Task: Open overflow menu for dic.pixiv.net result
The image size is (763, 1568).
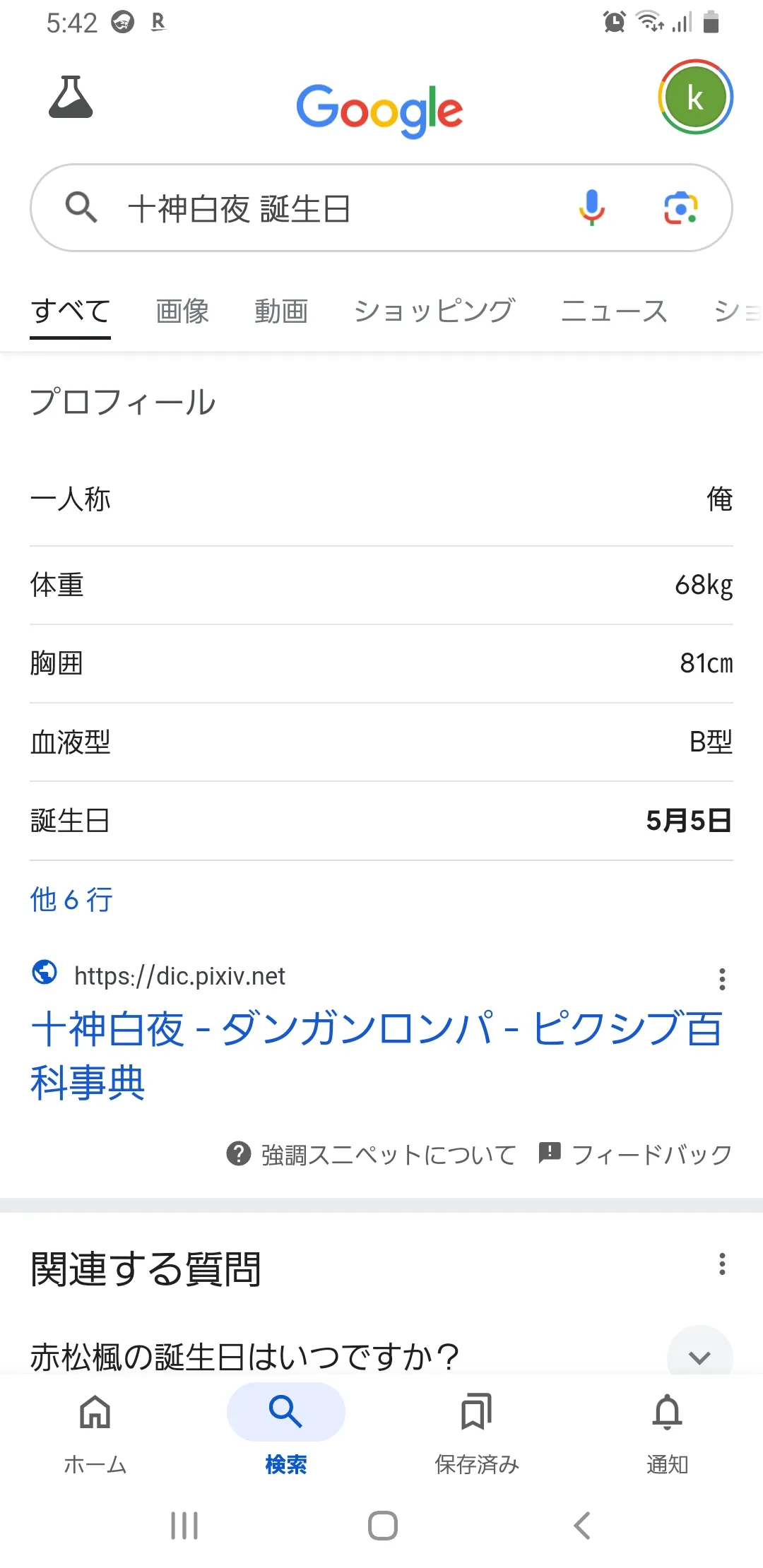Action: pos(722,979)
